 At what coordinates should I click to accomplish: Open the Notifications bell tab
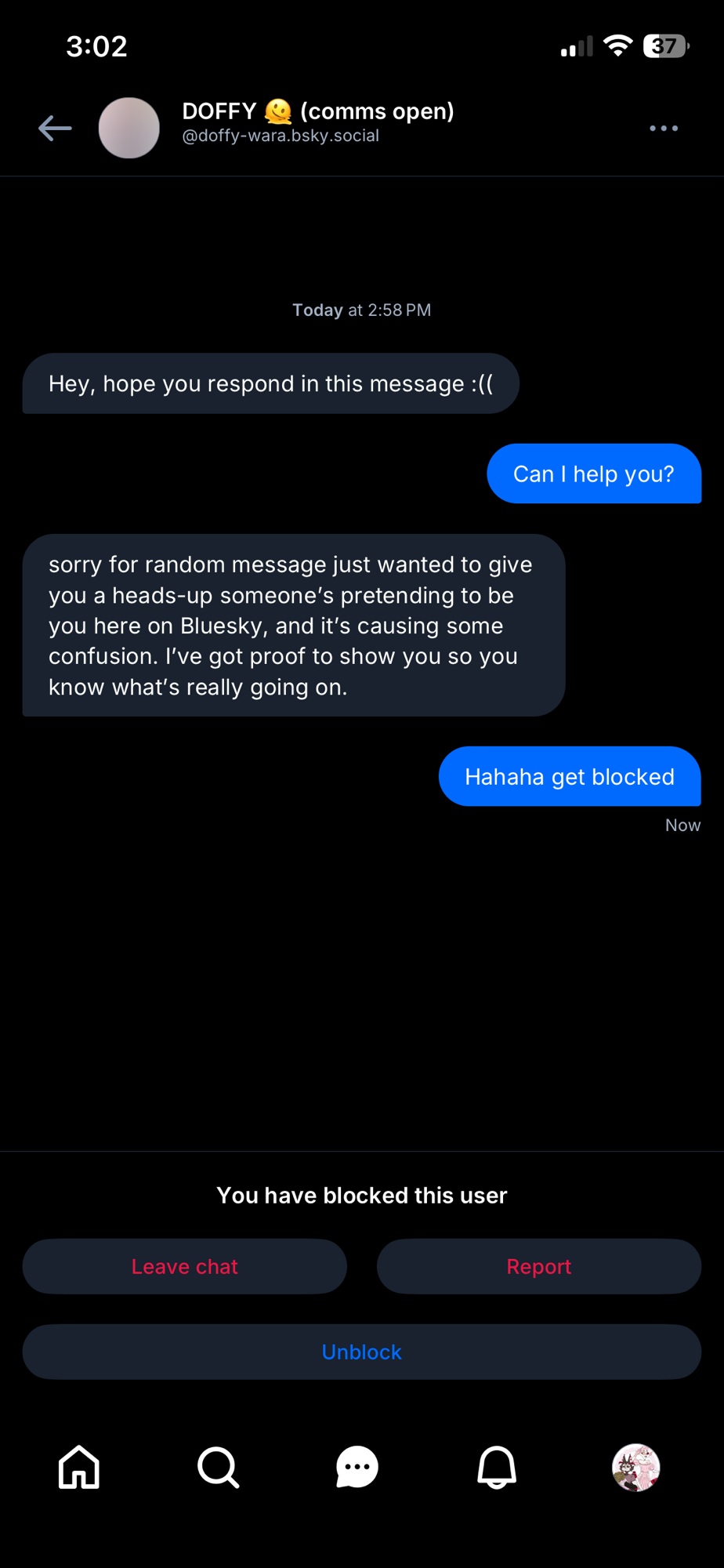coord(497,1467)
